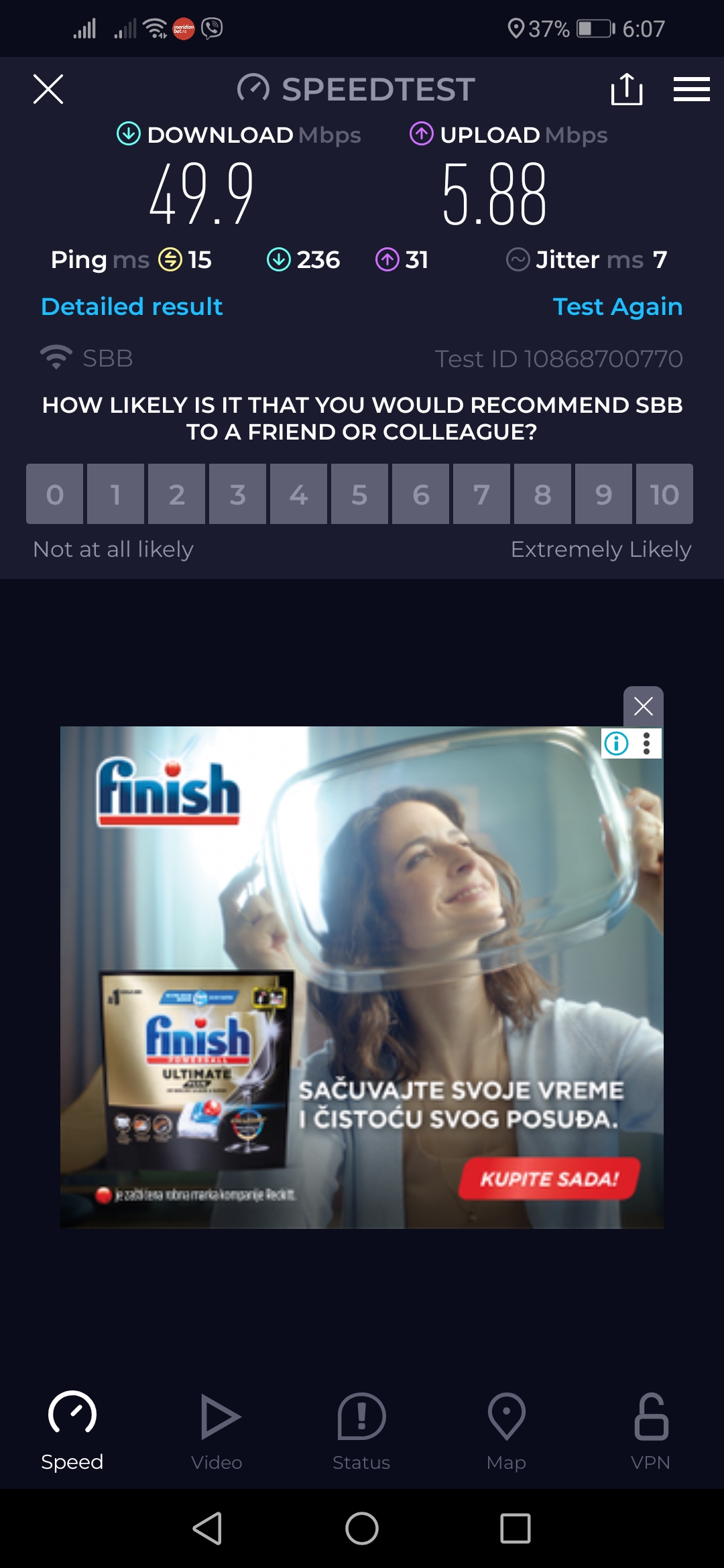Open ad options three-dot menu
The width and height of the screenshot is (724, 1568).
click(x=646, y=743)
